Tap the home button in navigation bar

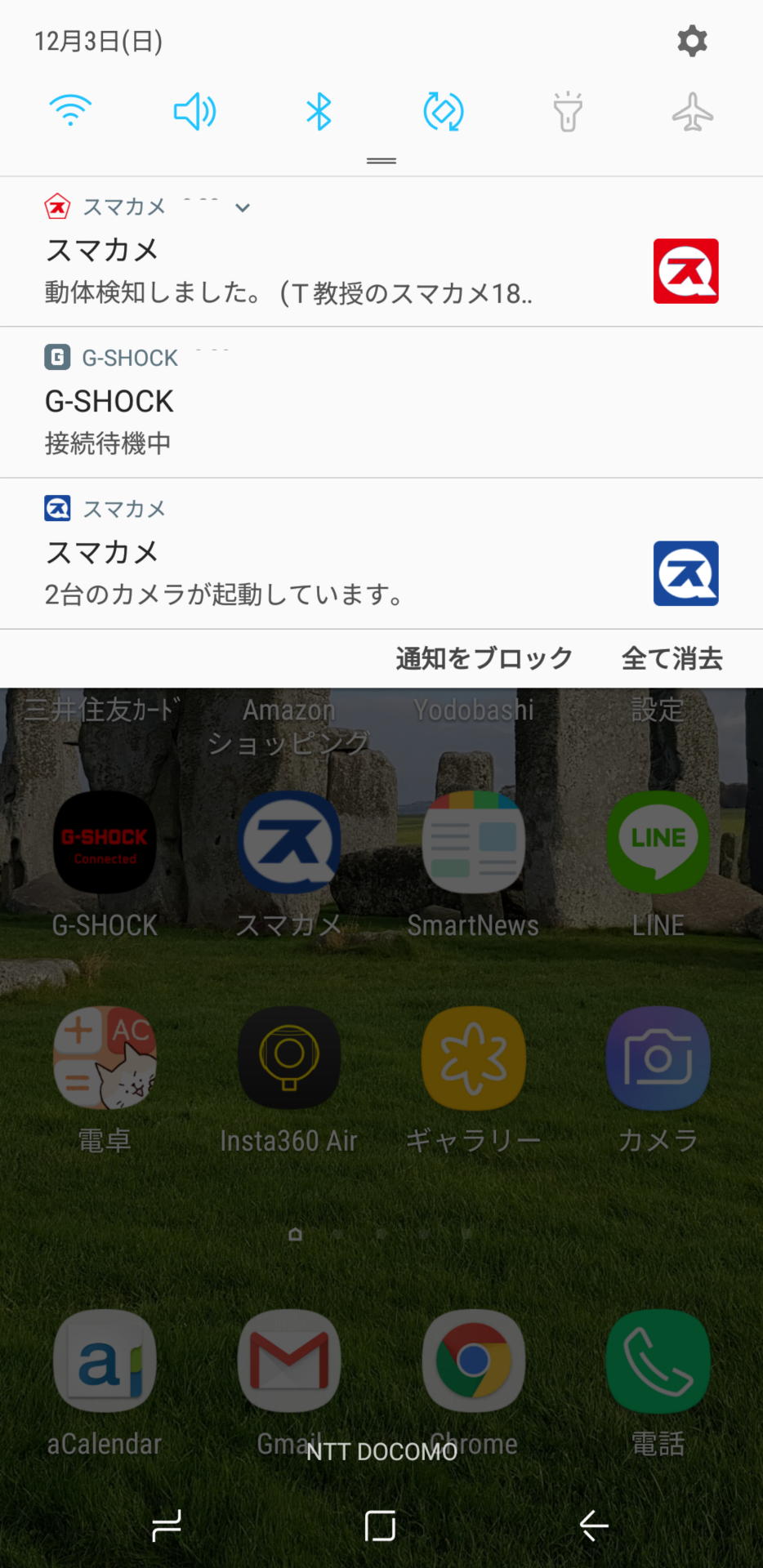[x=381, y=1525]
